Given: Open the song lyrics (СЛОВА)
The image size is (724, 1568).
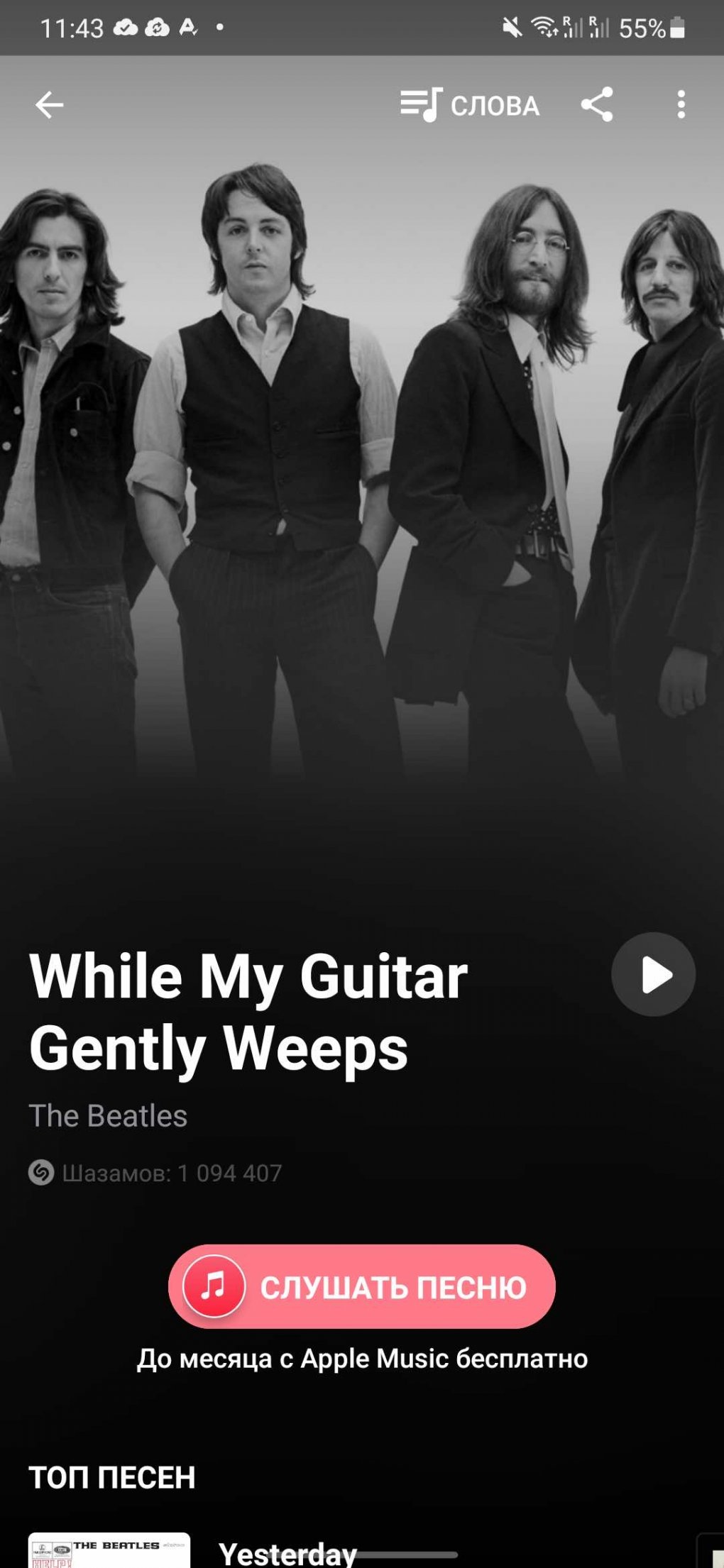Looking at the screenshot, I should 470,106.
